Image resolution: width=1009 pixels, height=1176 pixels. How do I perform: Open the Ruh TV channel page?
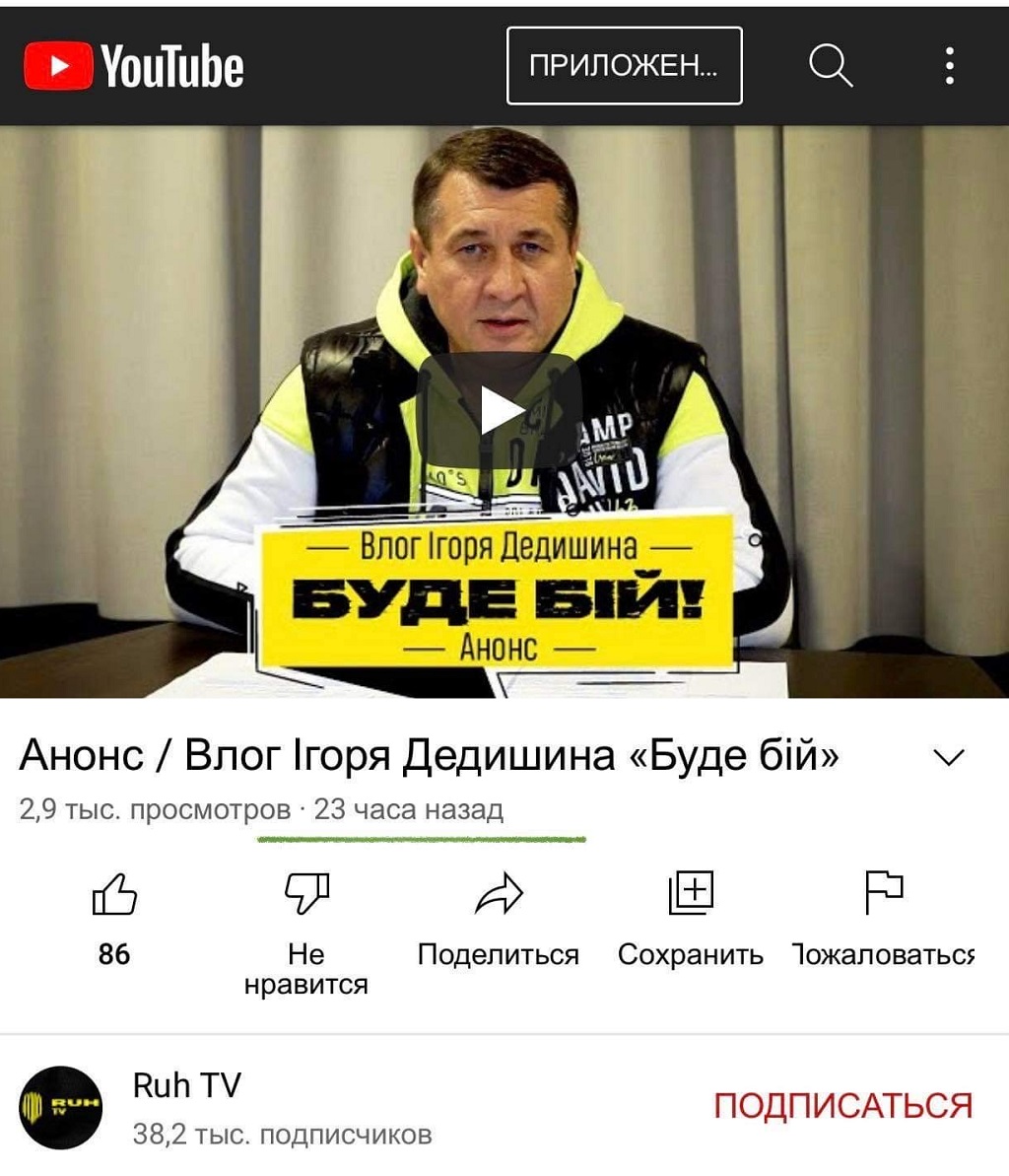(x=185, y=1107)
